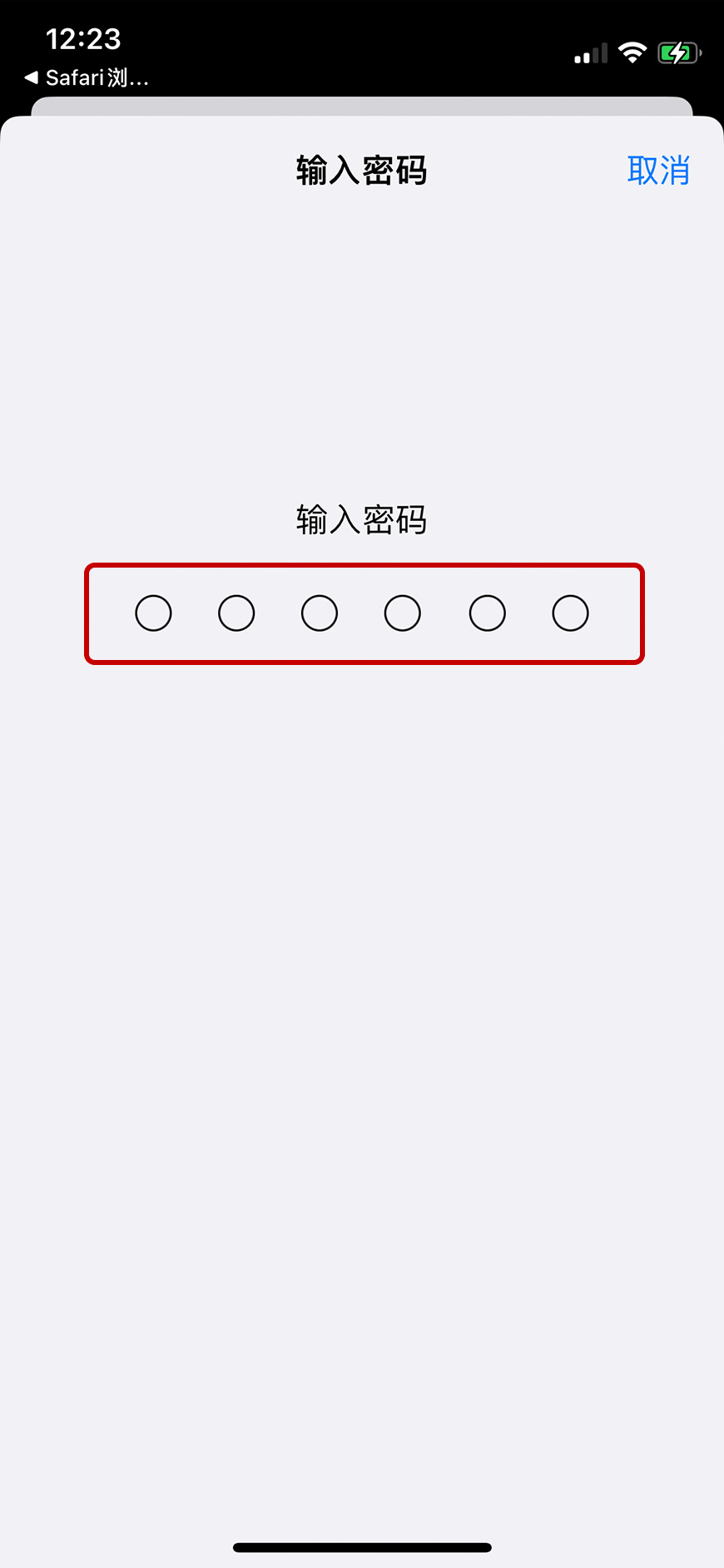Screen dimensions: 724x1568
Task: Tap the Wi-Fi status icon
Action: pyautogui.click(x=632, y=52)
